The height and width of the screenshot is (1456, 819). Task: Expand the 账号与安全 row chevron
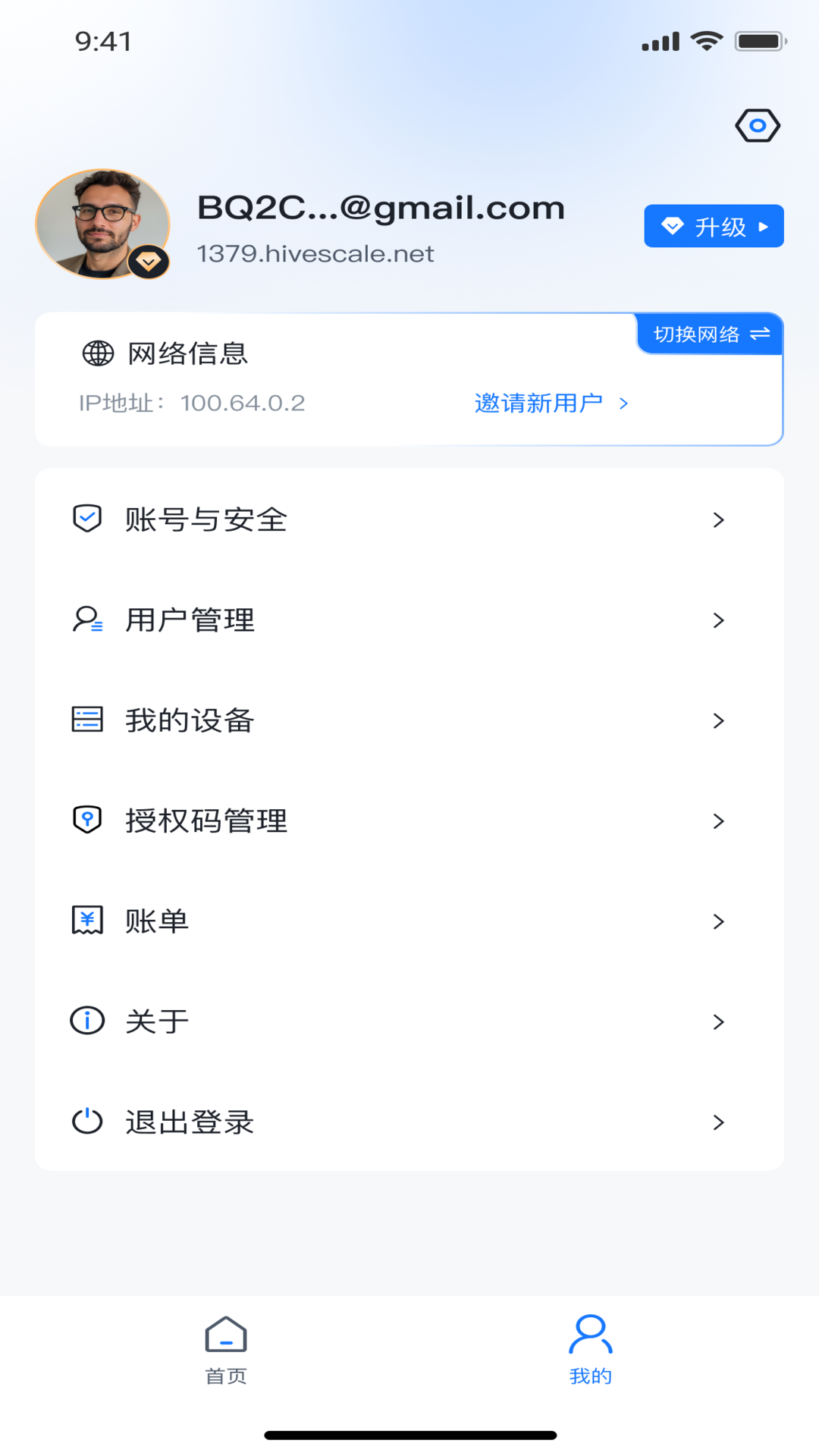tap(718, 519)
